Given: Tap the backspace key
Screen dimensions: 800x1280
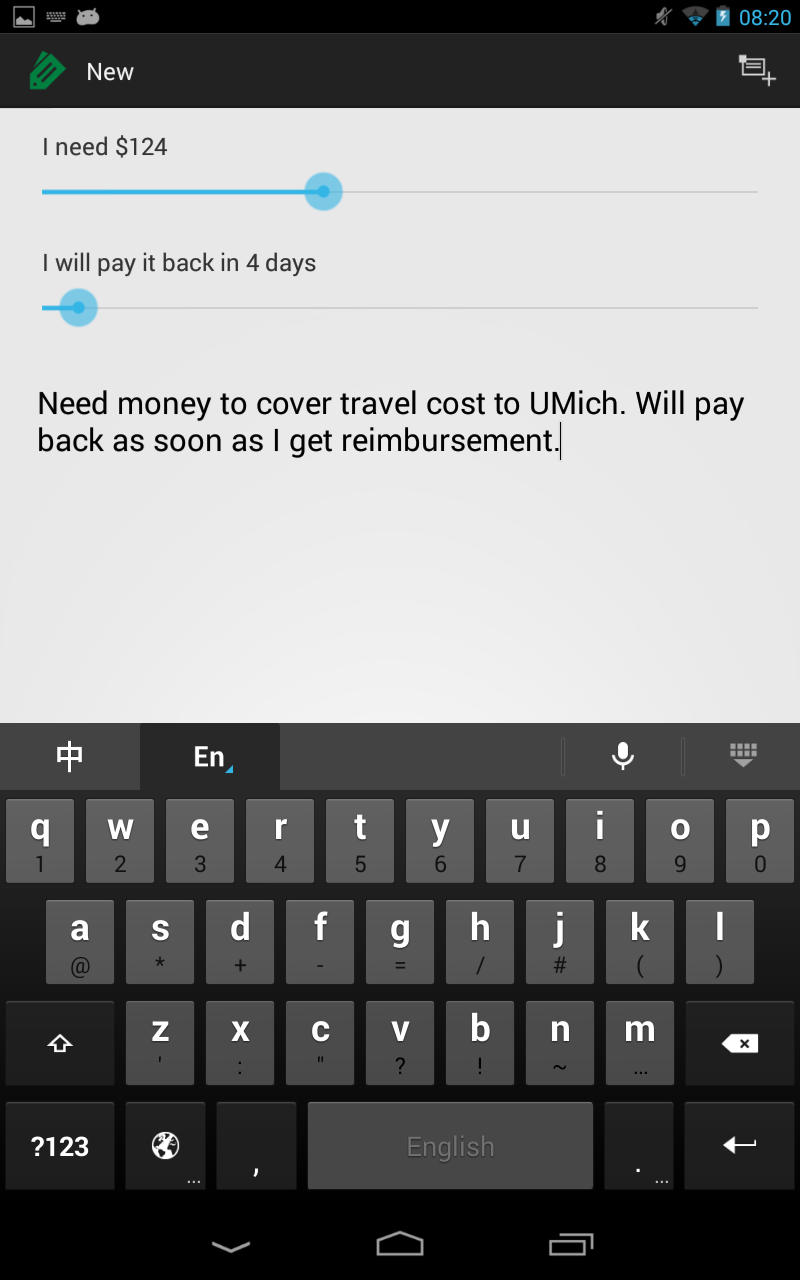Looking at the screenshot, I should [x=740, y=1043].
